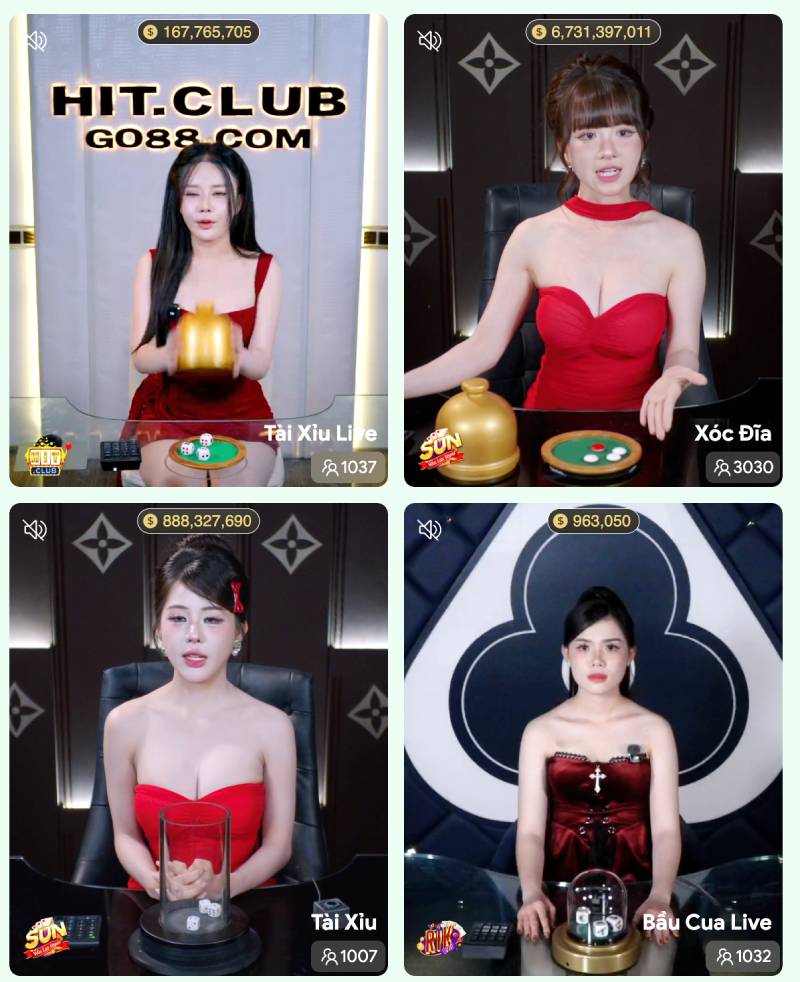Unmute the Bầu Cua Live stream
Image resolution: width=800 pixels, height=982 pixels.
(x=429, y=529)
